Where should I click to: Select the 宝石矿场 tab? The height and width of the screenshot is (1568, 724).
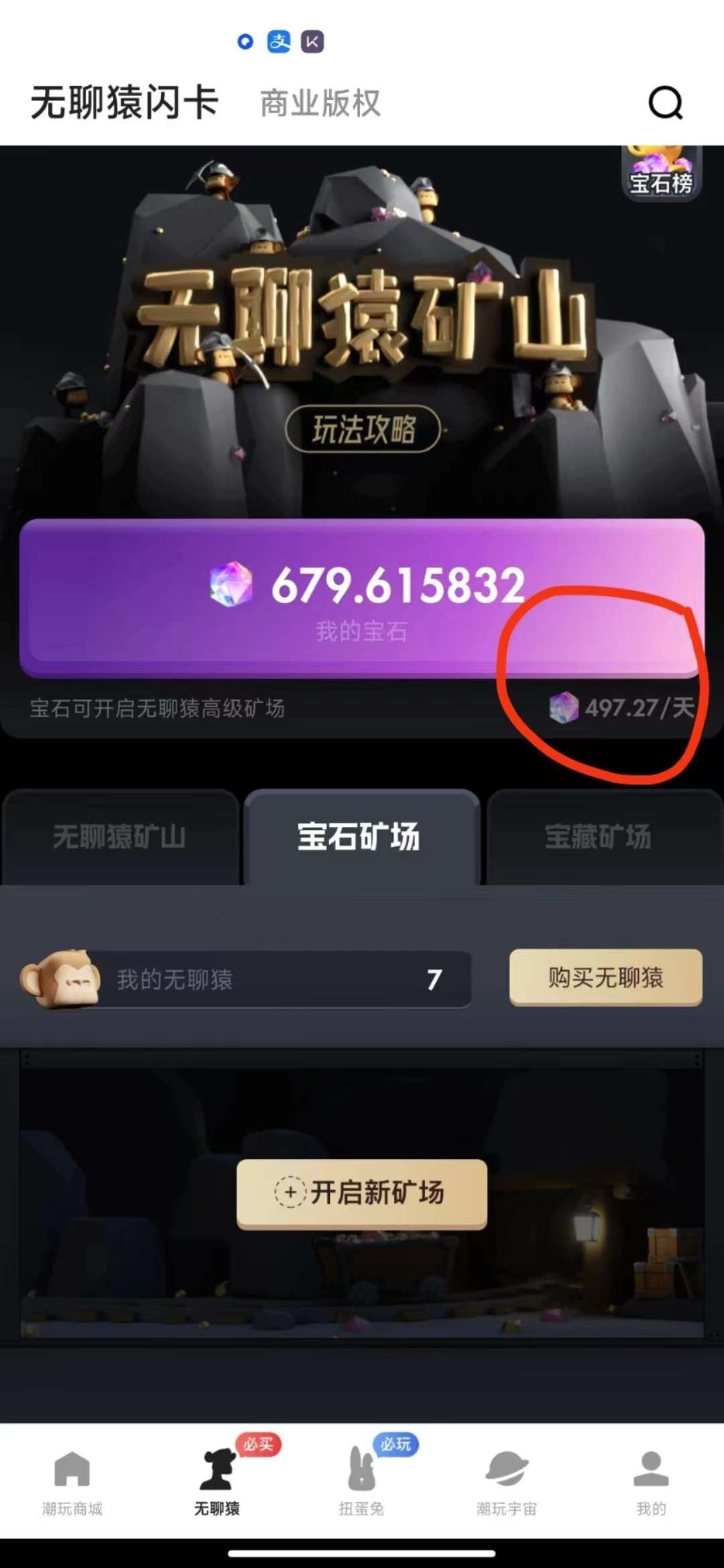[x=360, y=837]
